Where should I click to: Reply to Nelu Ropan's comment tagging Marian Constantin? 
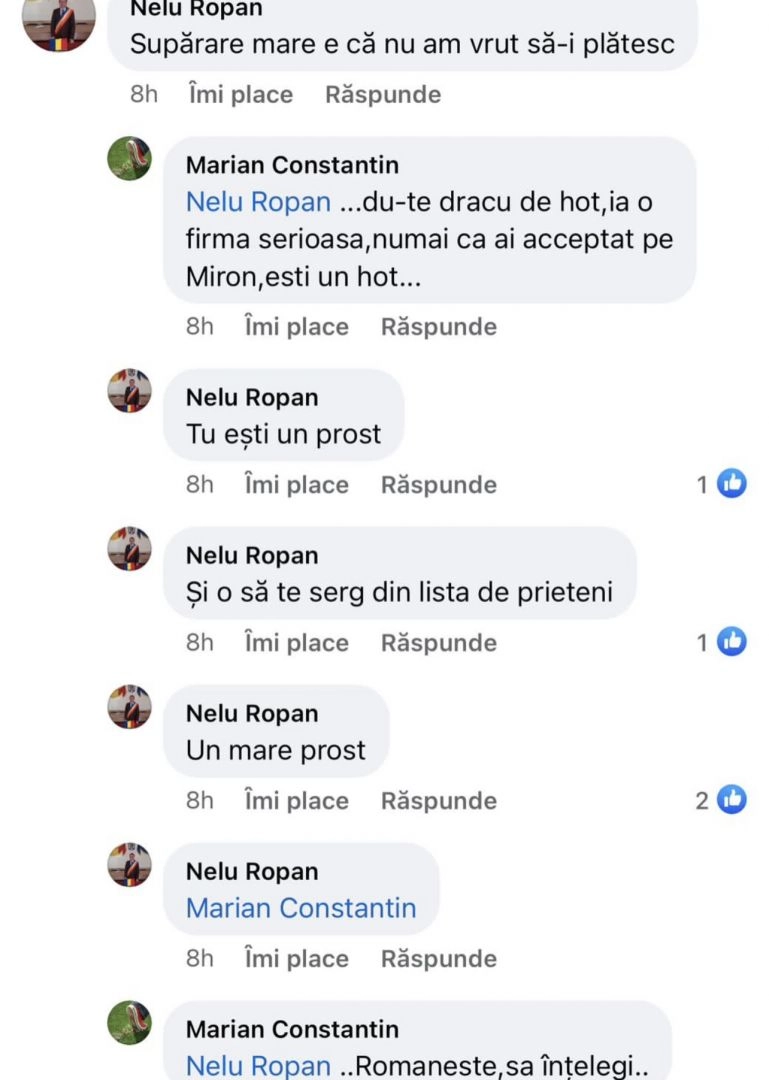point(439,959)
